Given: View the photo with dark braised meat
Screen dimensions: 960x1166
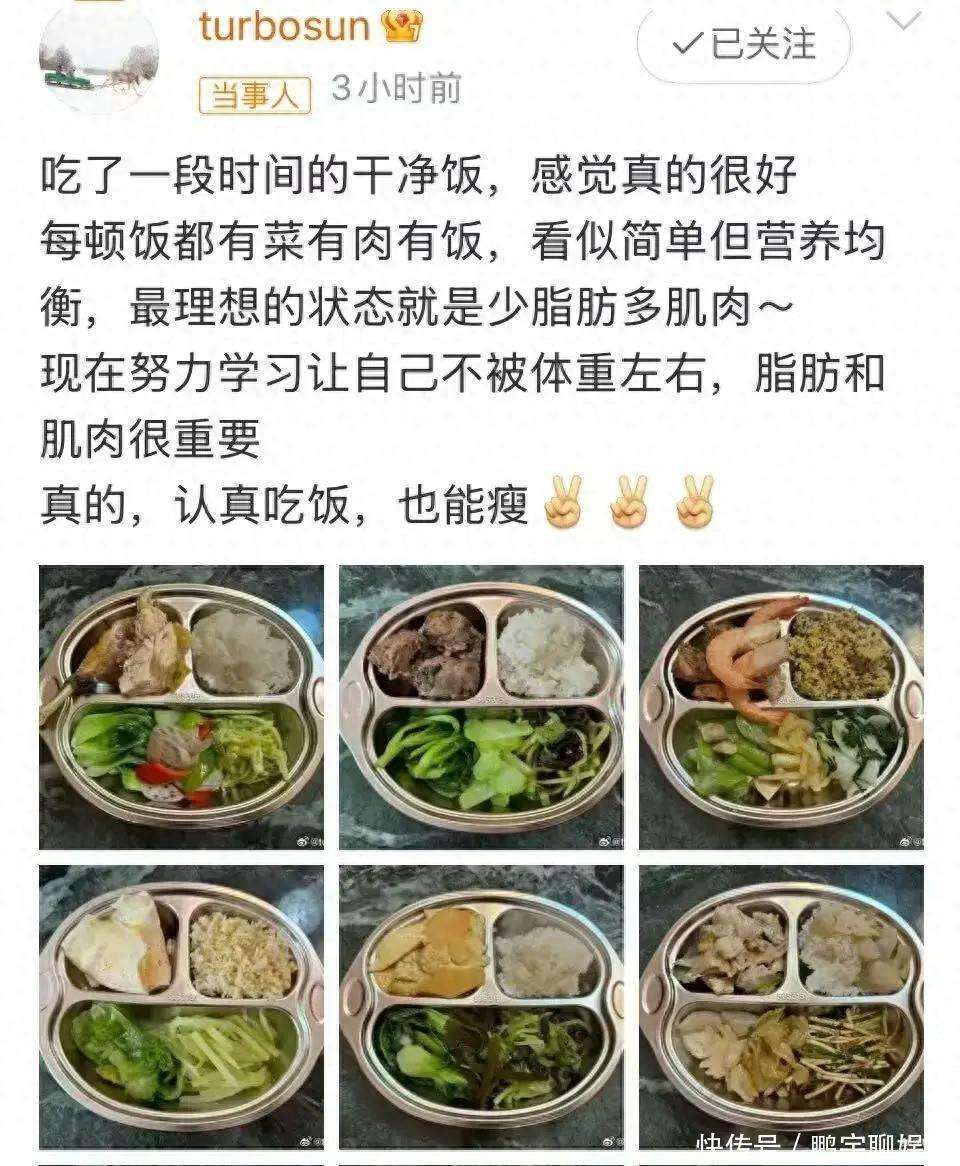Looking at the screenshot, I should [x=481, y=707].
